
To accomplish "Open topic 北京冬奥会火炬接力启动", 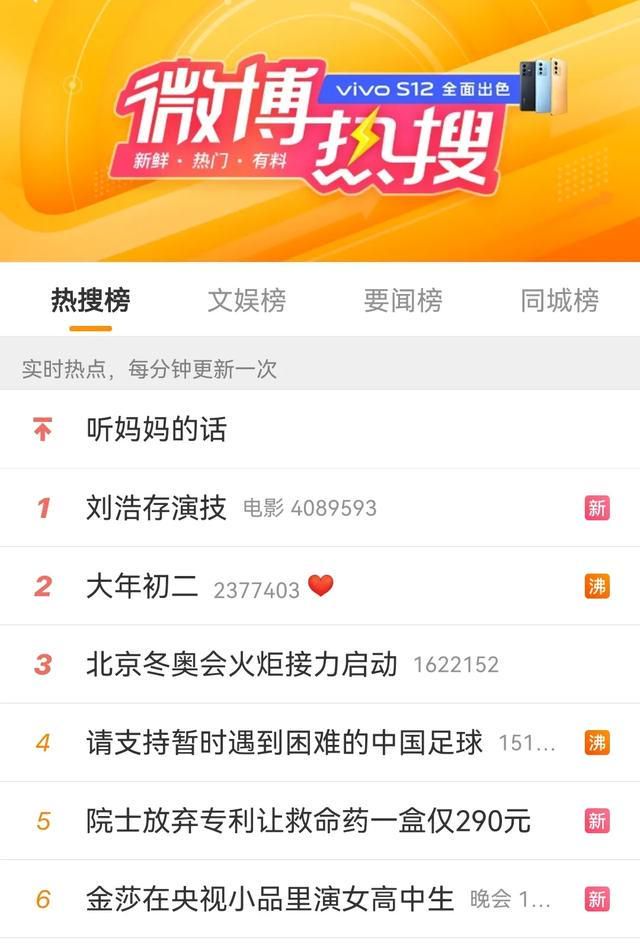I will coord(242,664).
